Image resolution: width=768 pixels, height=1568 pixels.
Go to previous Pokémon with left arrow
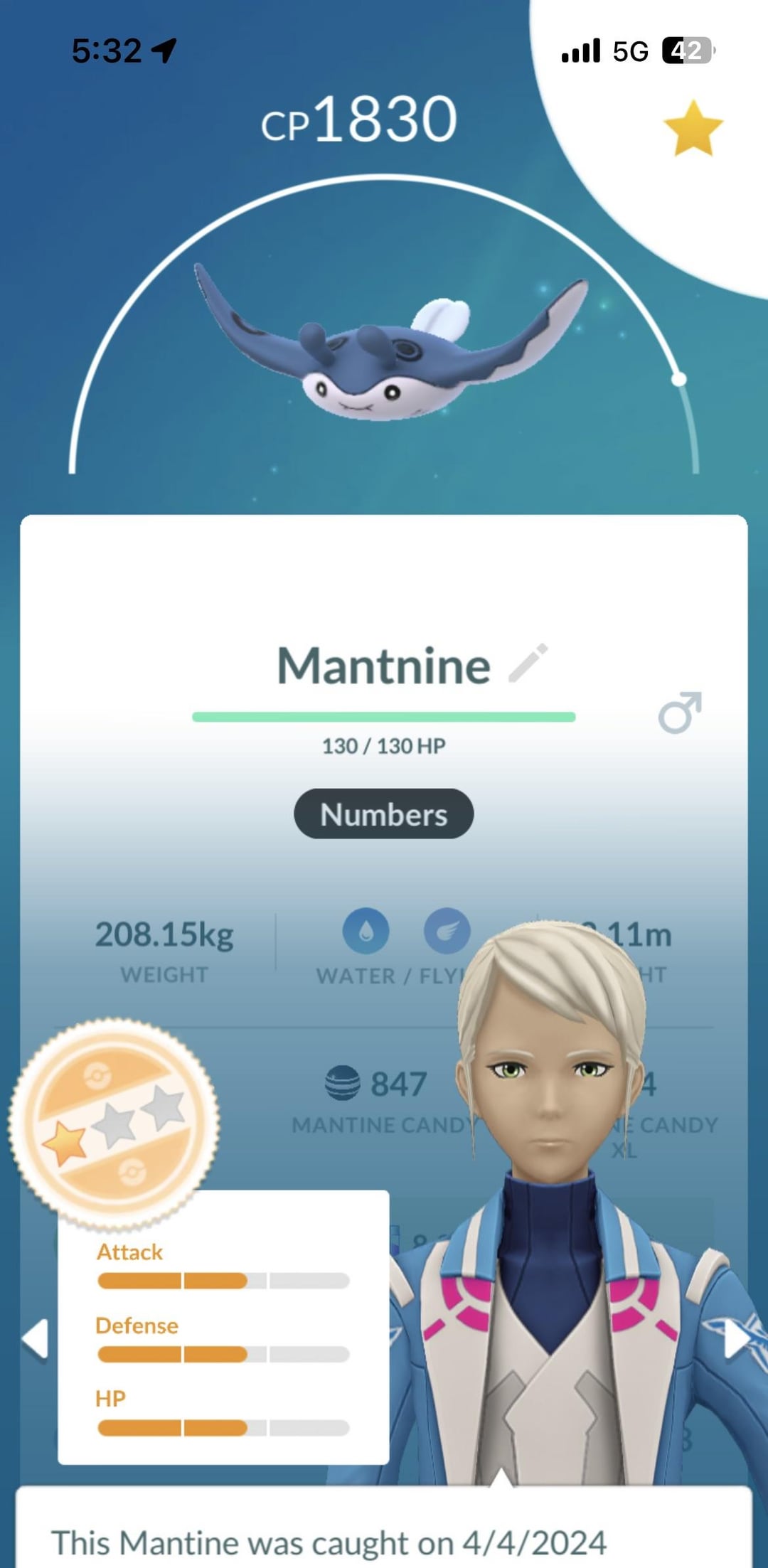coord(36,1340)
